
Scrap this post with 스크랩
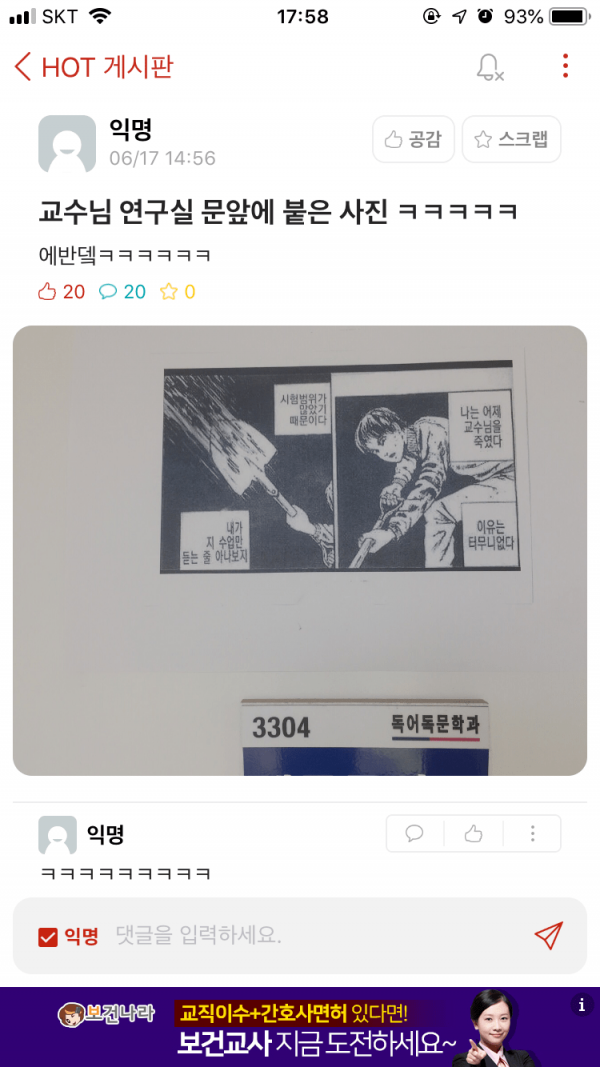pyautogui.click(x=512, y=139)
